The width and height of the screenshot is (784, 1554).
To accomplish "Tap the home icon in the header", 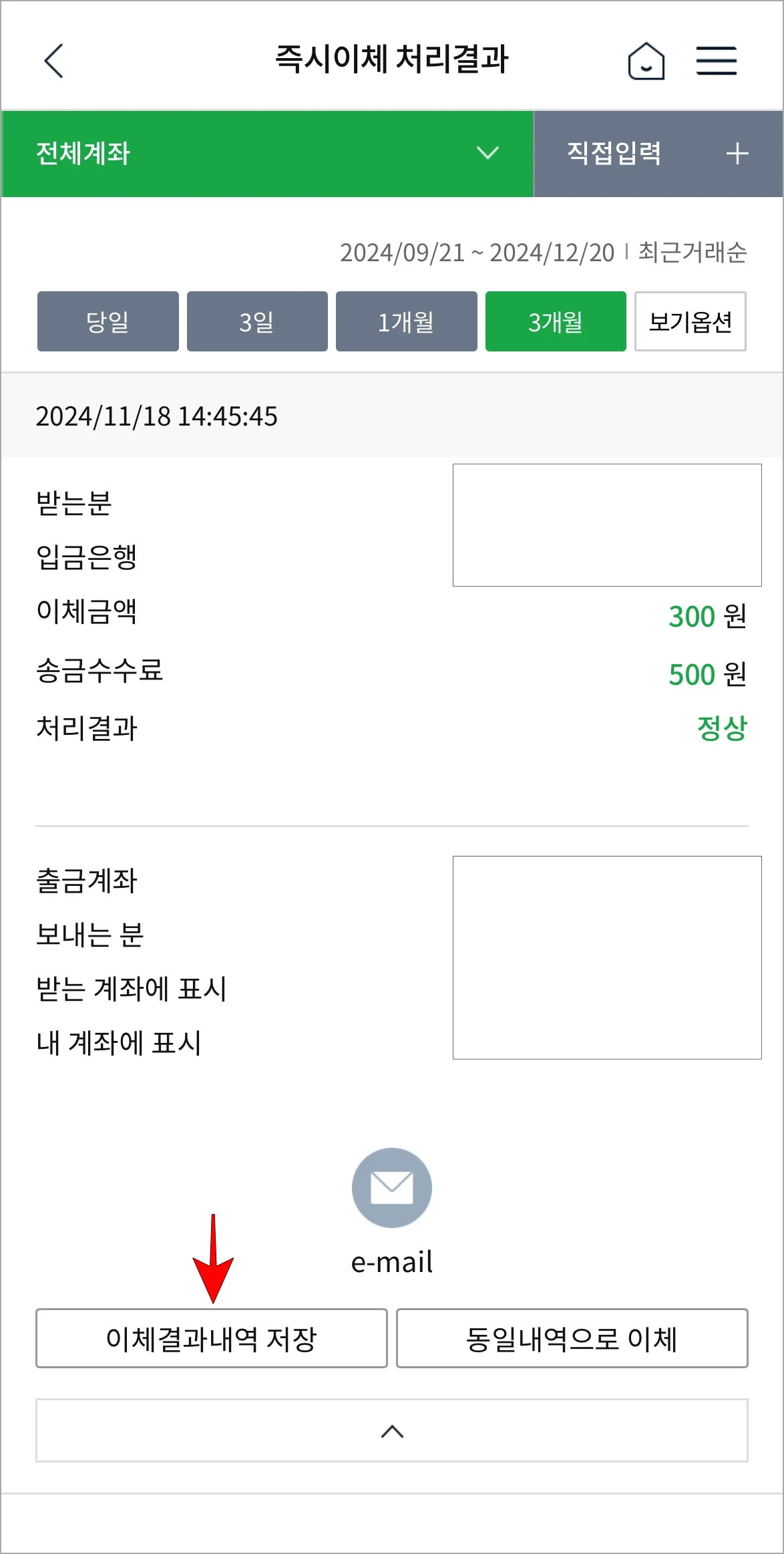I will 644,60.
